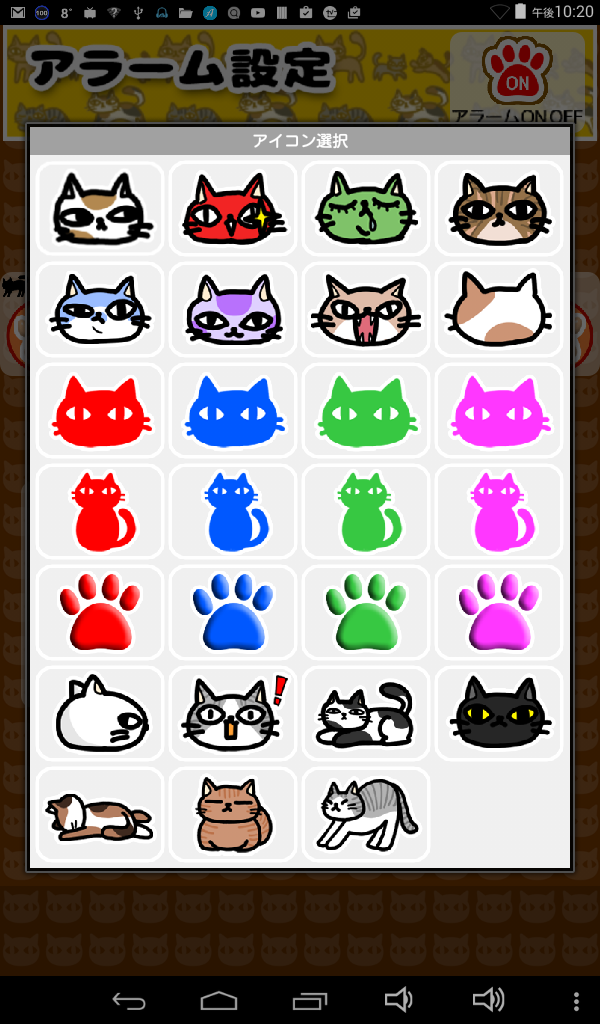Go back with the navigation bar arrow
600x1024 pixels.
[x=129, y=1000]
